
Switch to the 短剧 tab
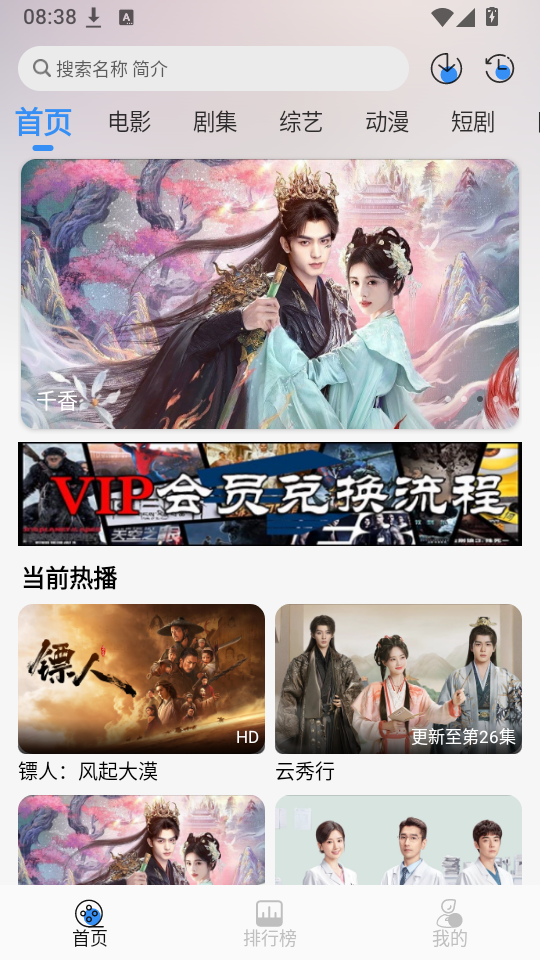coord(473,122)
